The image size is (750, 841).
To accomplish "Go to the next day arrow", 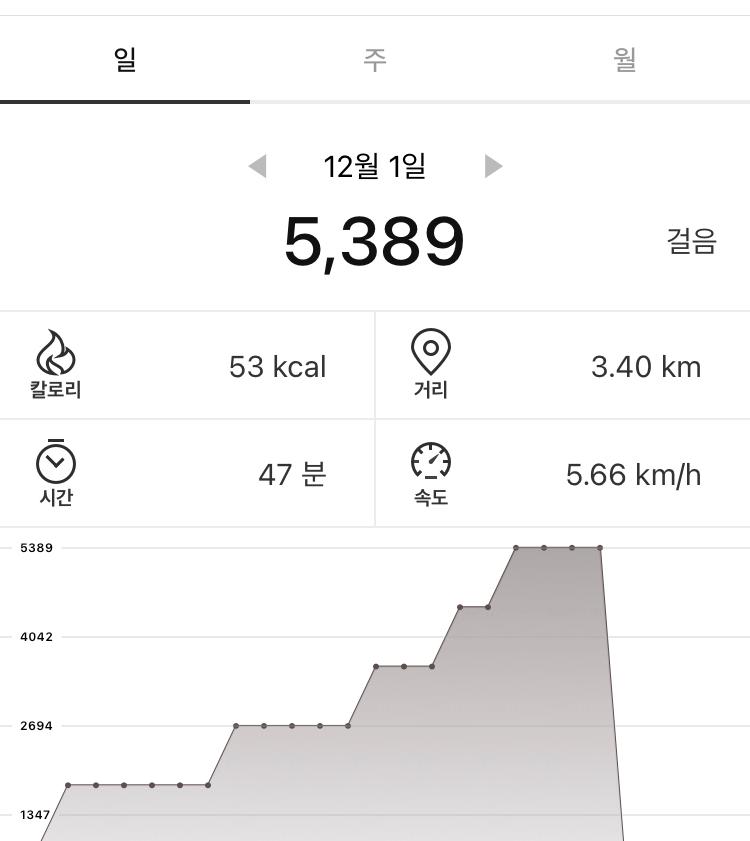I will click(493, 166).
